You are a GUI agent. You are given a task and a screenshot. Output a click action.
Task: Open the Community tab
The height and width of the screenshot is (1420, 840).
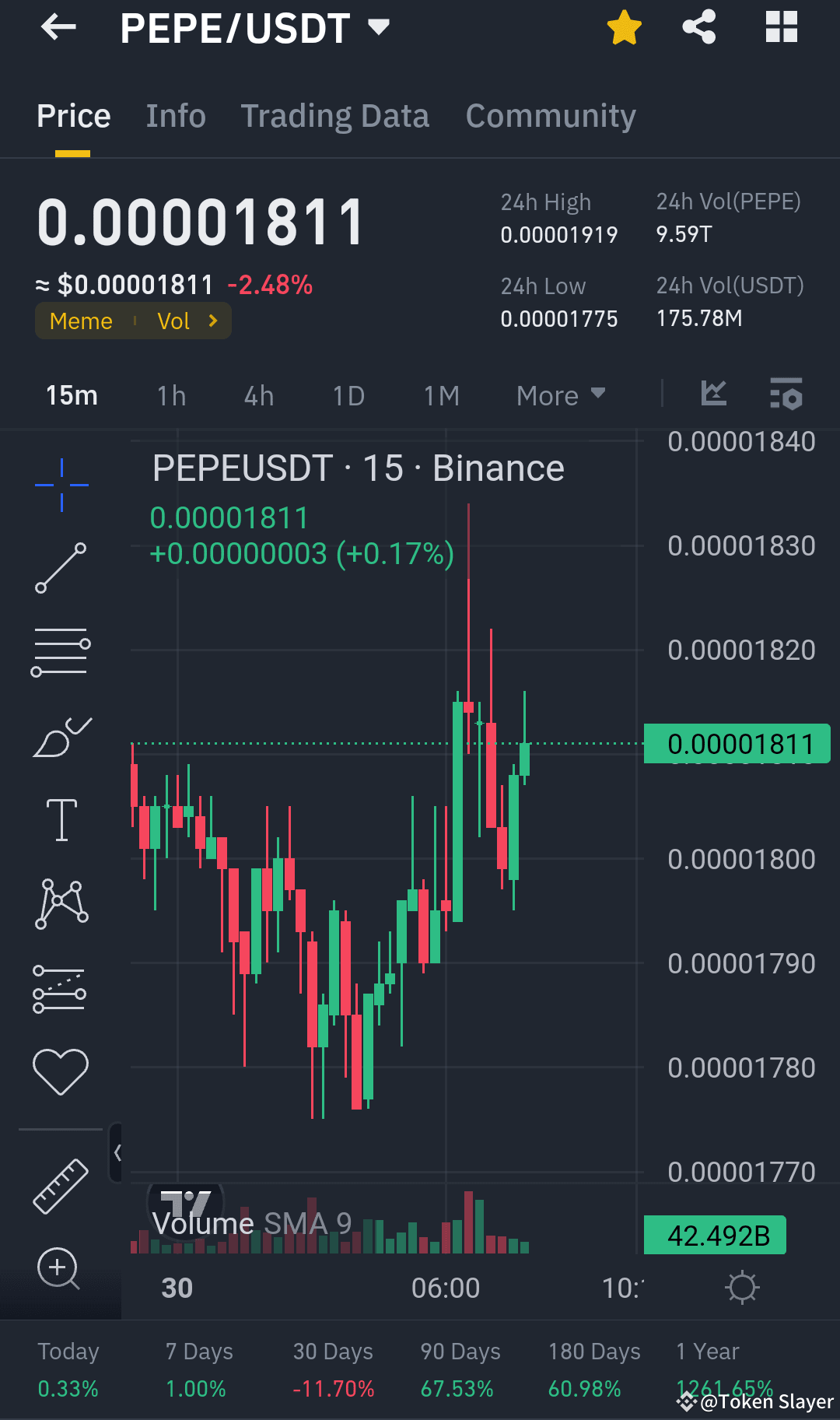pos(550,115)
